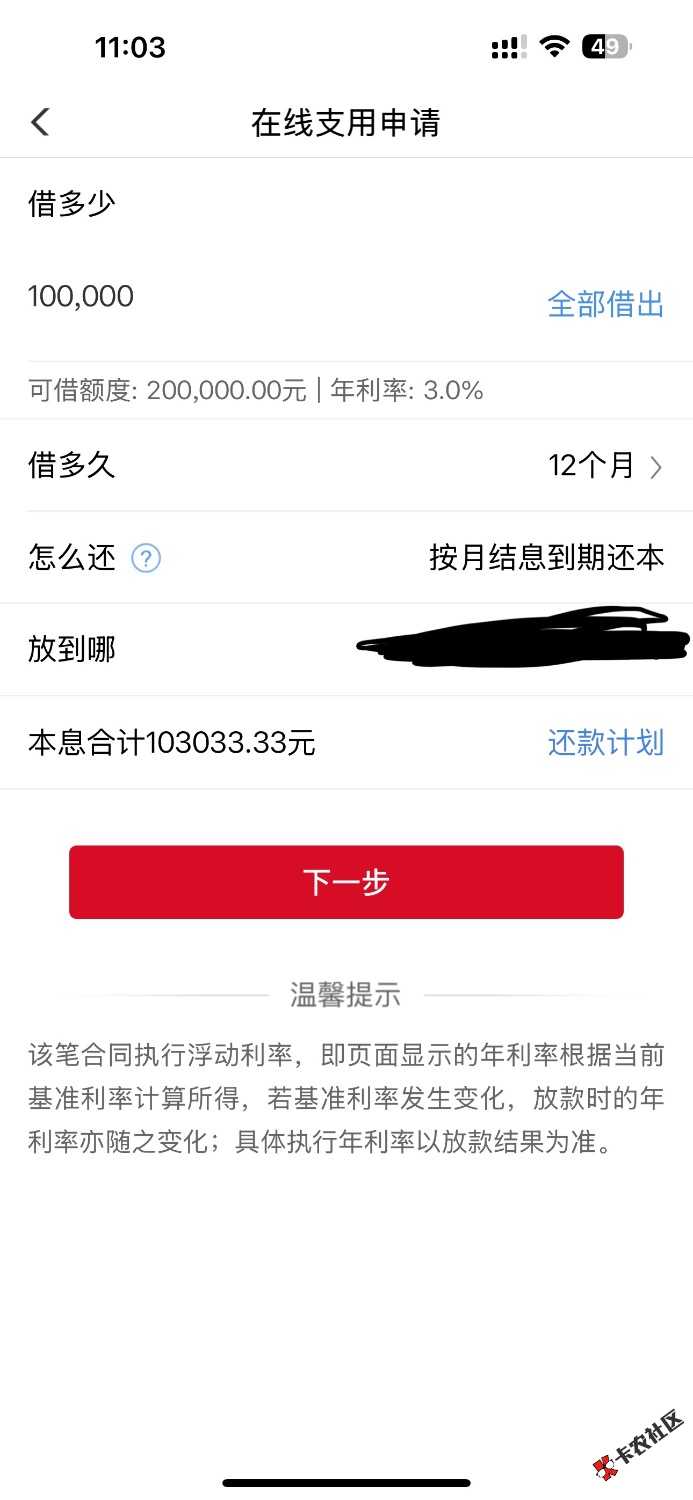Select the 放到哪 deposit account row
This screenshot has height=1500, width=693.
tap(346, 650)
